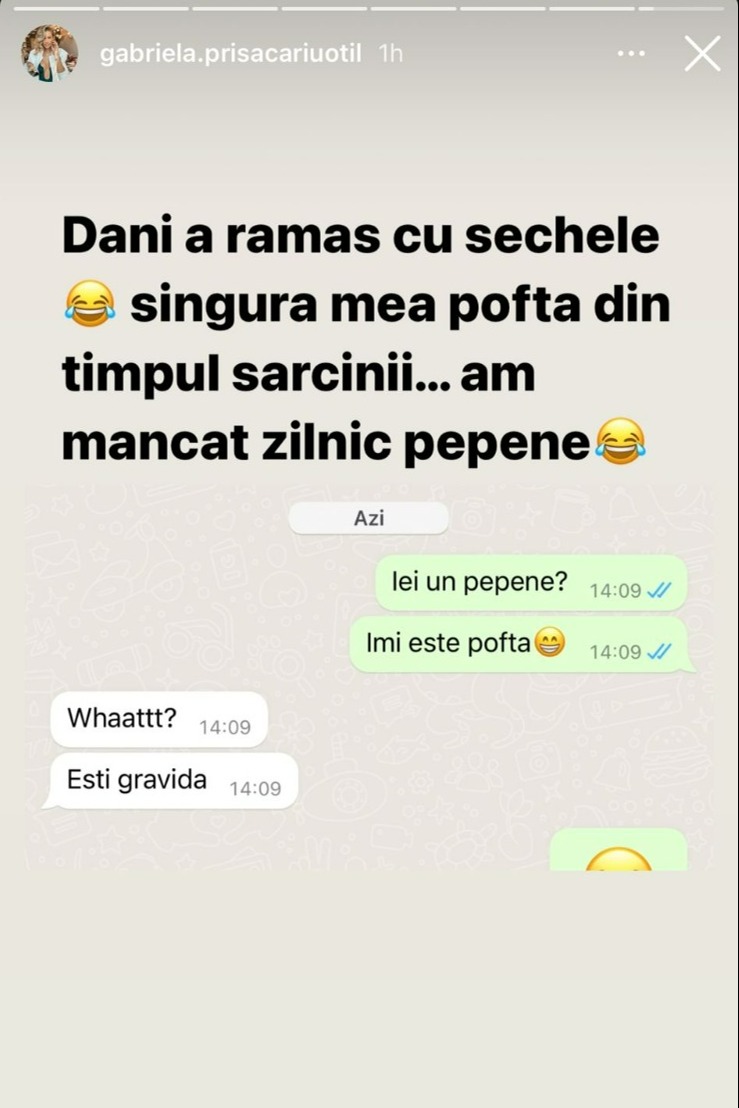This screenshot has width=739, height=1108.
Task: Tap the username gabriela.prisacariuotil
Action: click(233, 54)
